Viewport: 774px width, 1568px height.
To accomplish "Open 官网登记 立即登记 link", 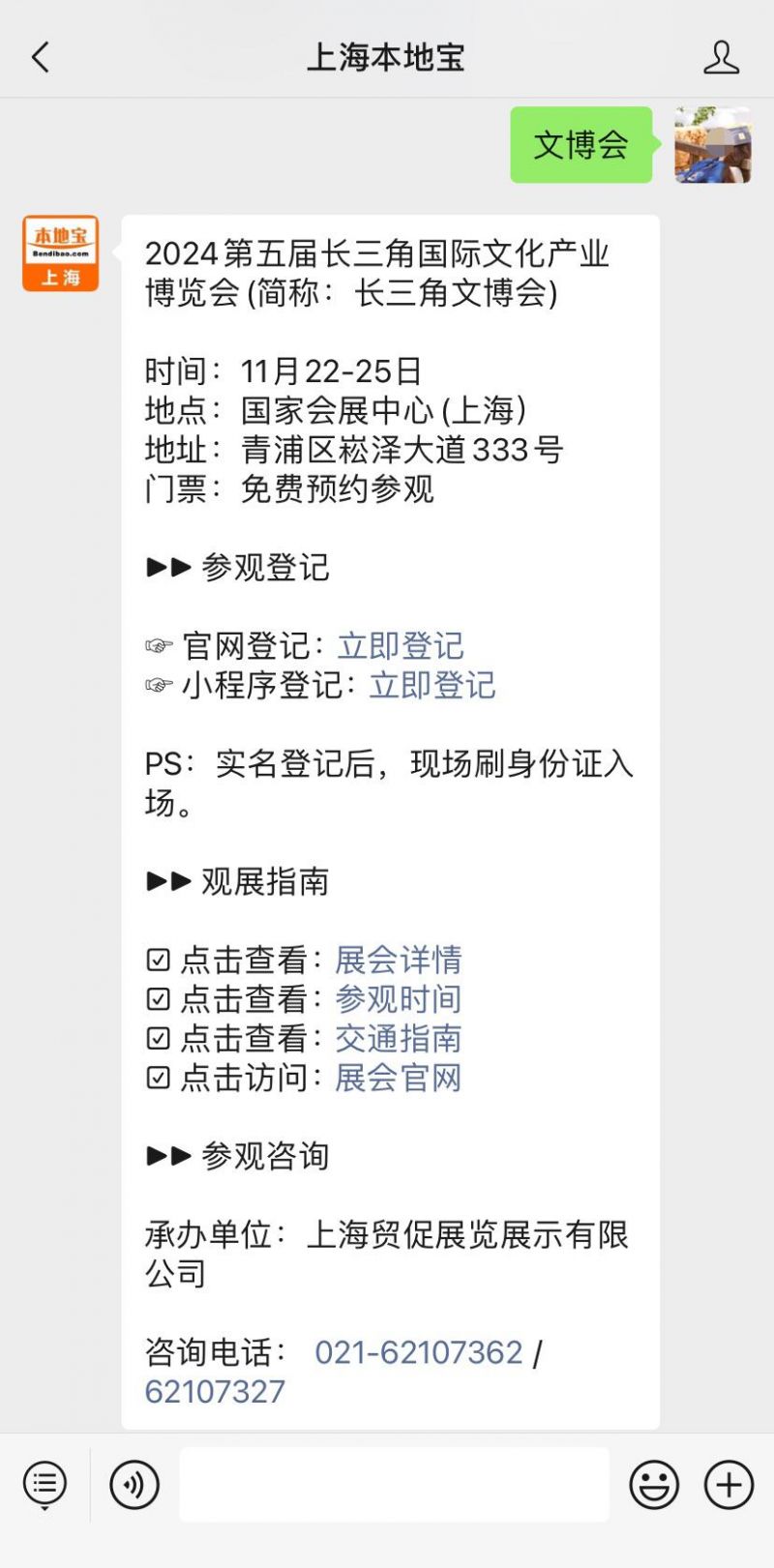I will 401,646.
